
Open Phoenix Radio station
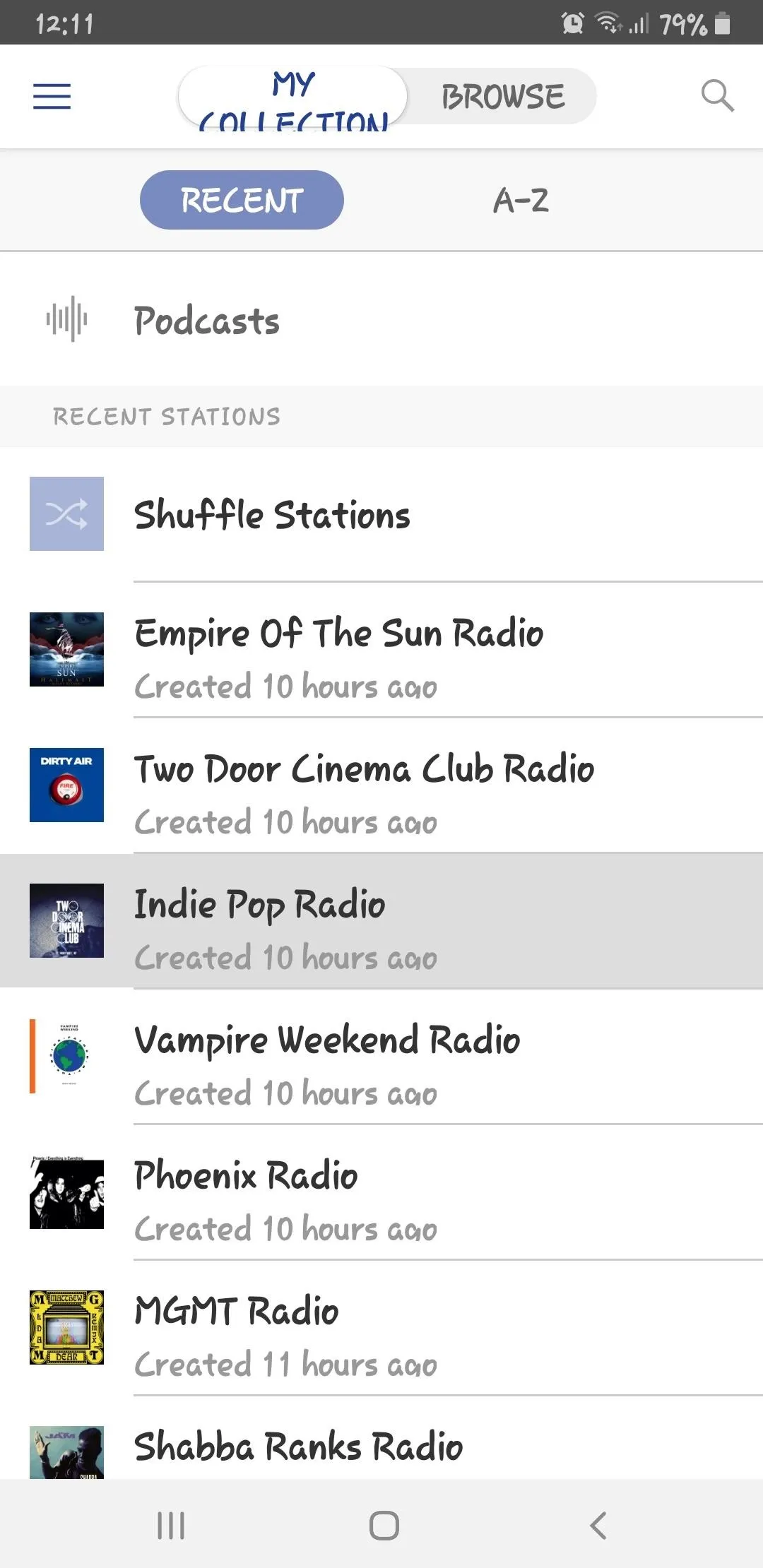[381, 1192]
